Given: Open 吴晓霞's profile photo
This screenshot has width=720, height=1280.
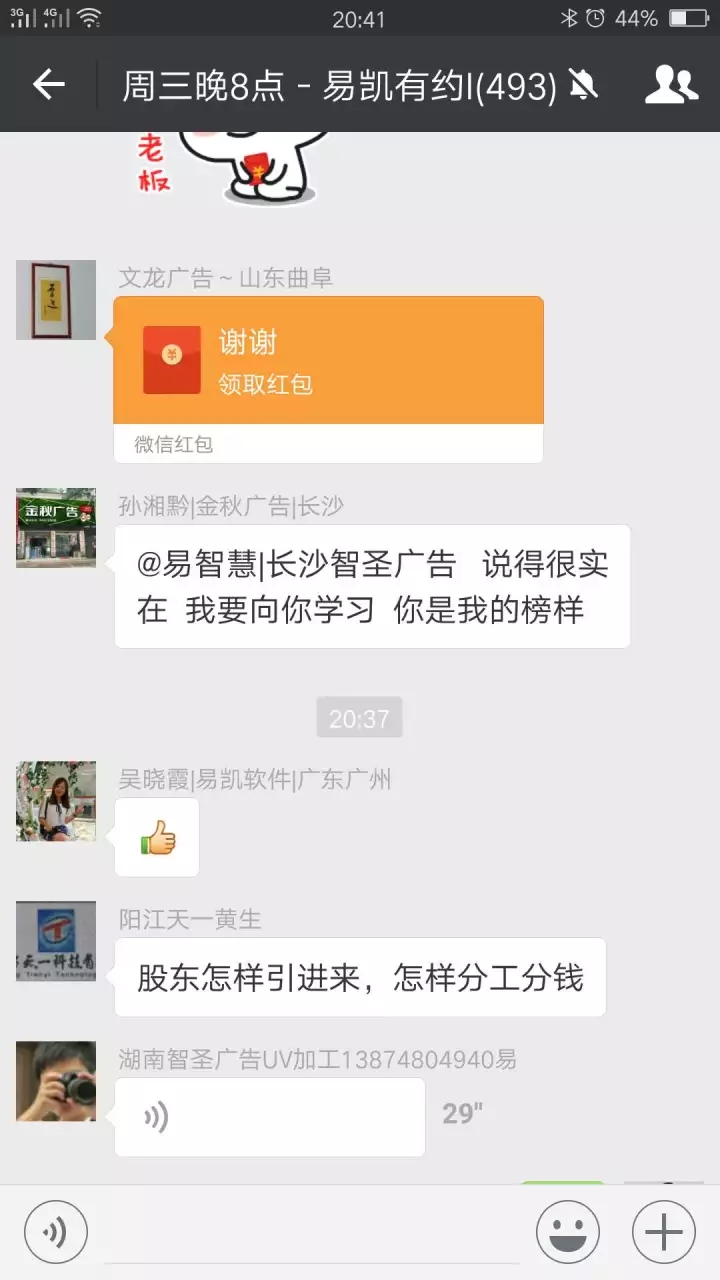Looking at the screenshot, I should pyautogui.click(x=55, y=801).
